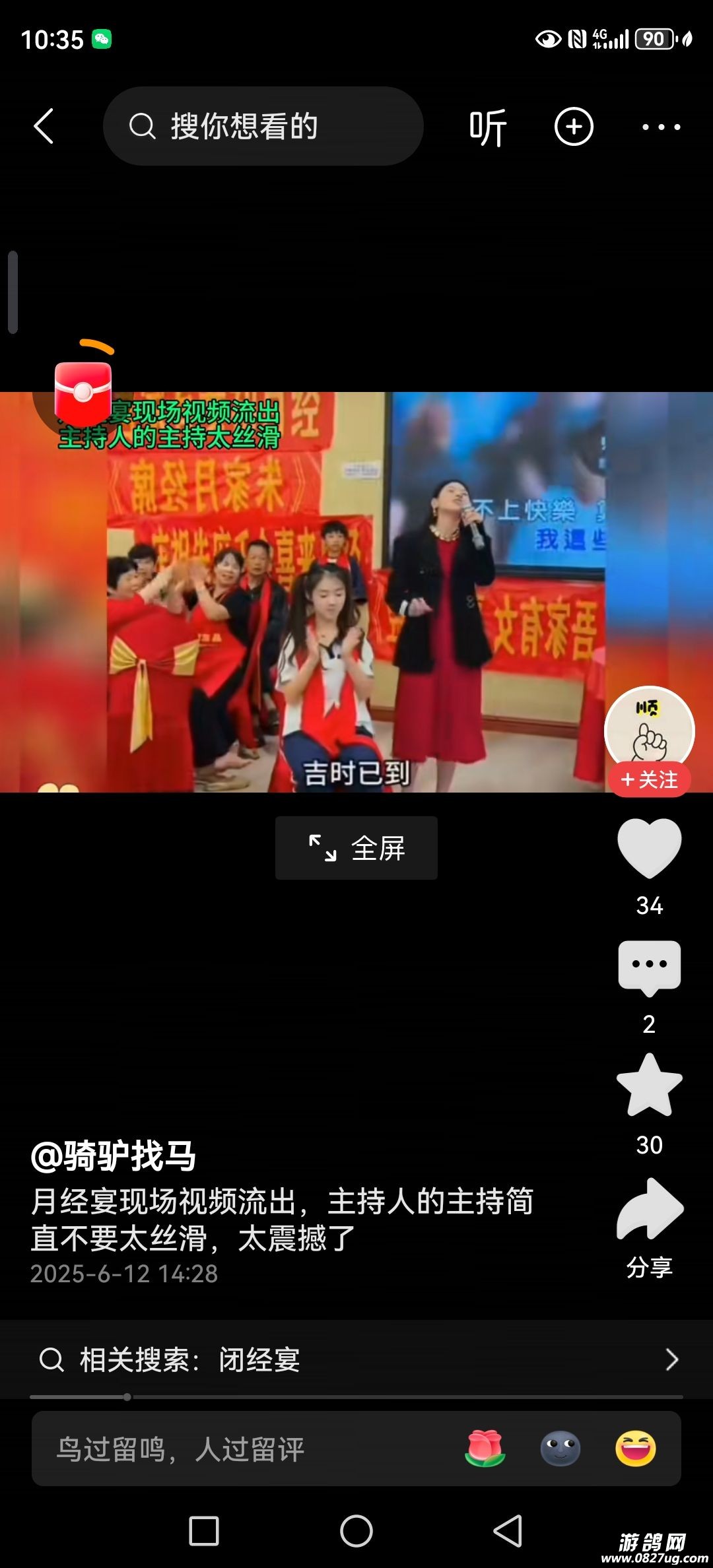The height and width of the screenshot is (1568, 713).
Task: Open @骑驴找马 profile name
Action: point(114,1157)
